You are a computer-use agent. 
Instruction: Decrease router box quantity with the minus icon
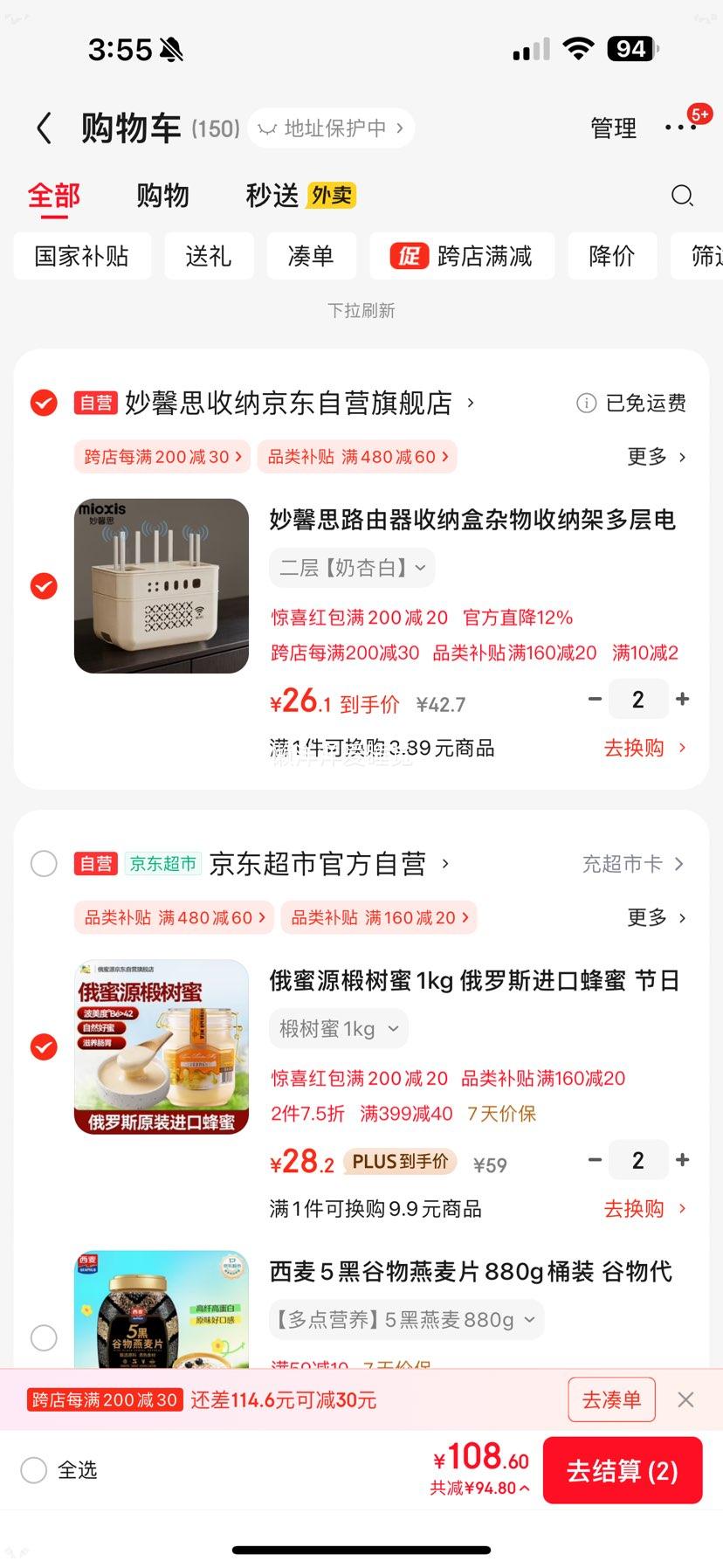pyautogui.click(x=594, y=699)
